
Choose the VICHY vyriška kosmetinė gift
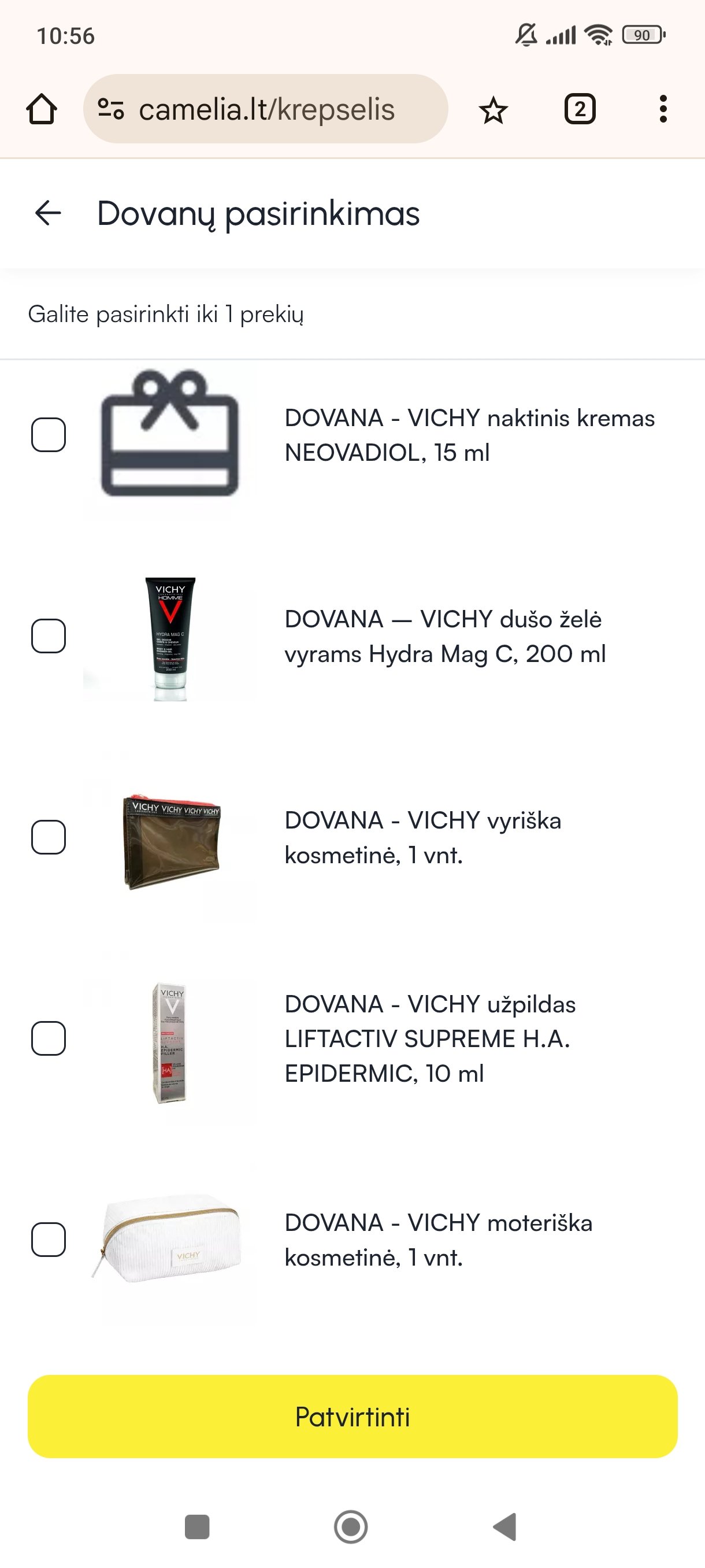coord(49,837)
